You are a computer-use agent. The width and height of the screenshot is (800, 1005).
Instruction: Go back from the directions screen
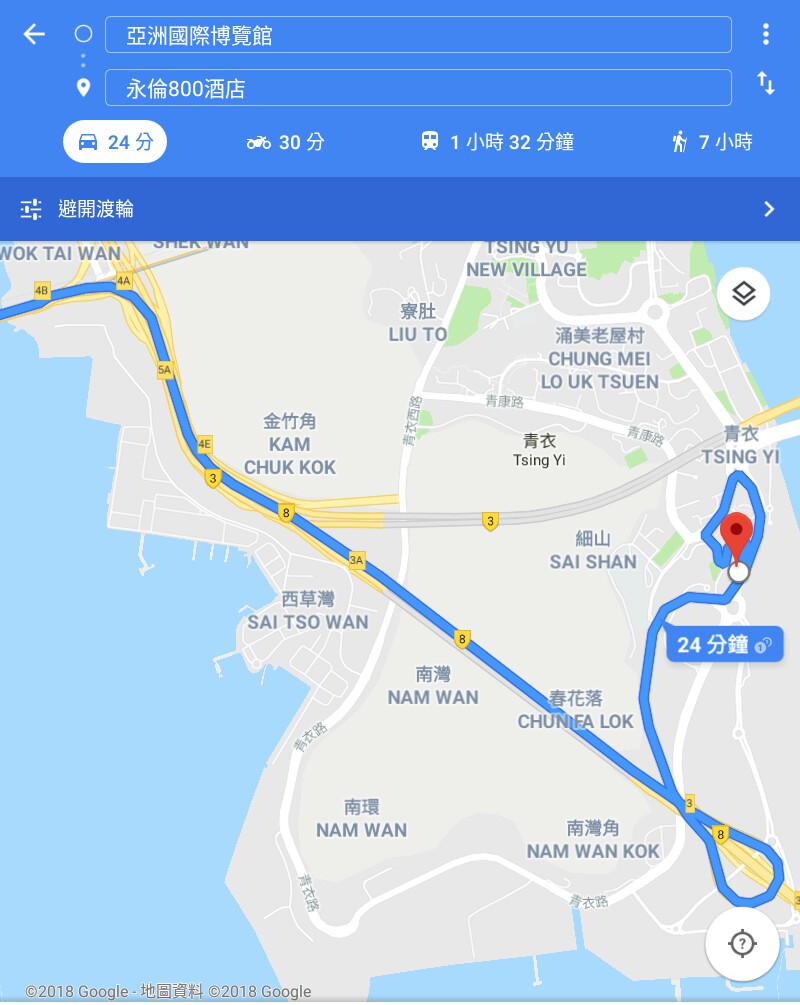(34, 35)
